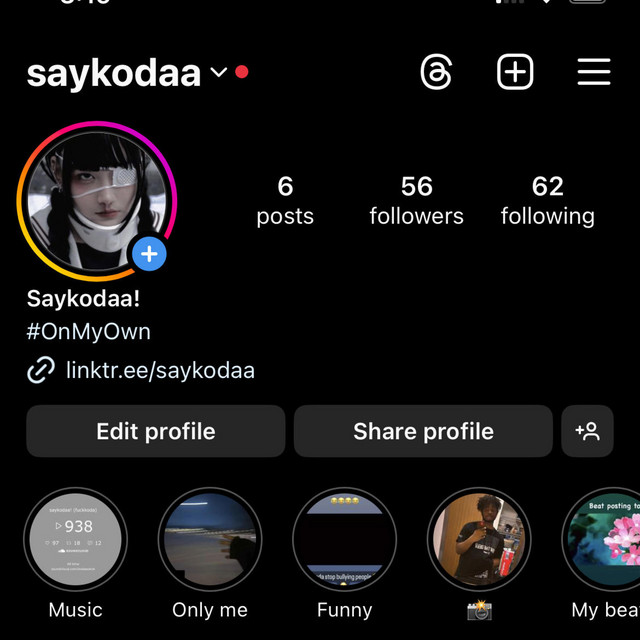Tap Edit profile

click(155, 431)
